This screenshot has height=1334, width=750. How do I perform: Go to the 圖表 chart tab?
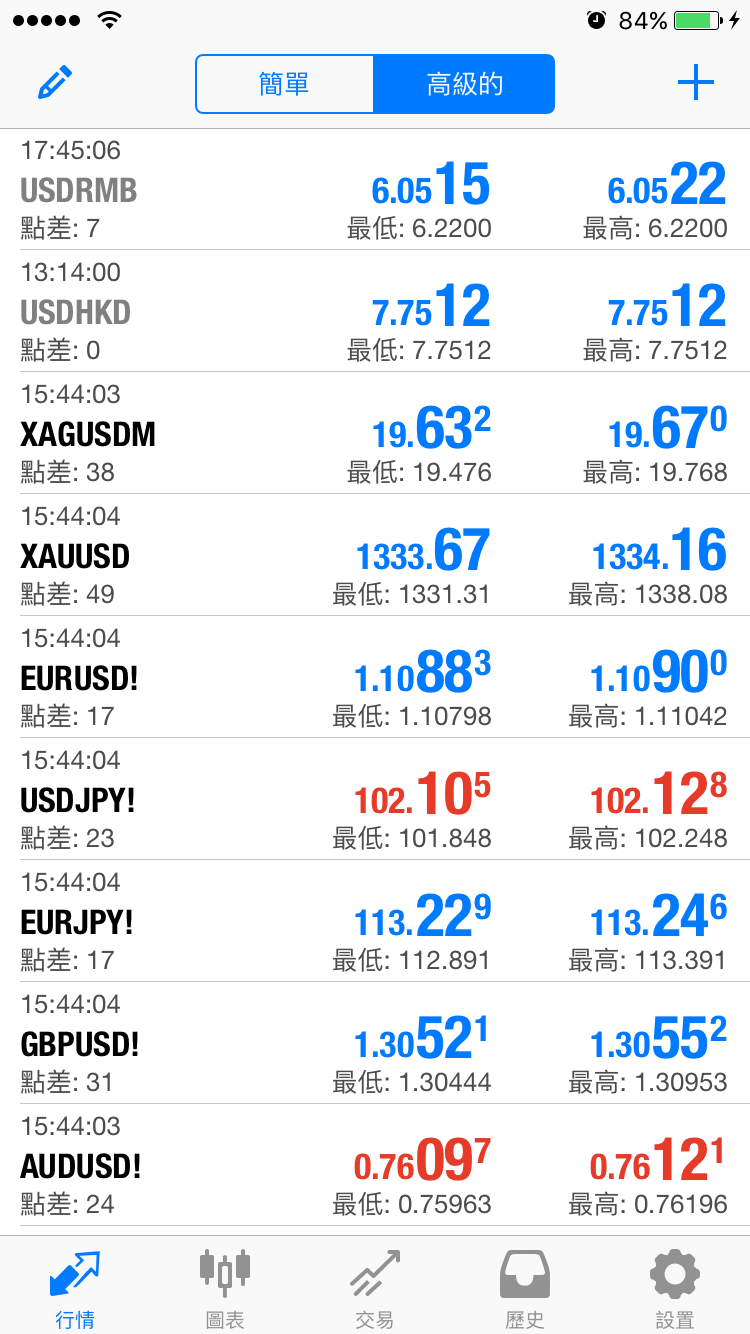tap(225, 1286)
